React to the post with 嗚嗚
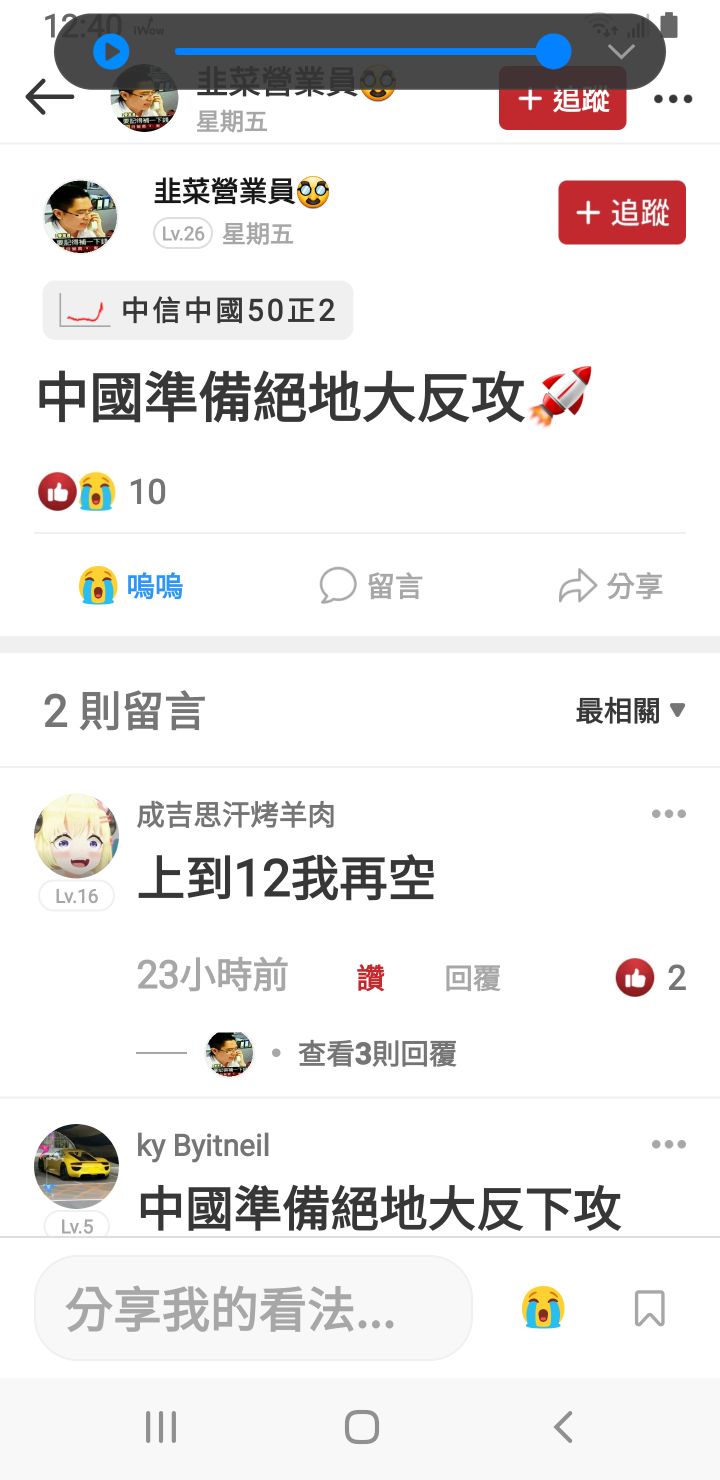720x1480 pixels. click(x=131, y=586)
